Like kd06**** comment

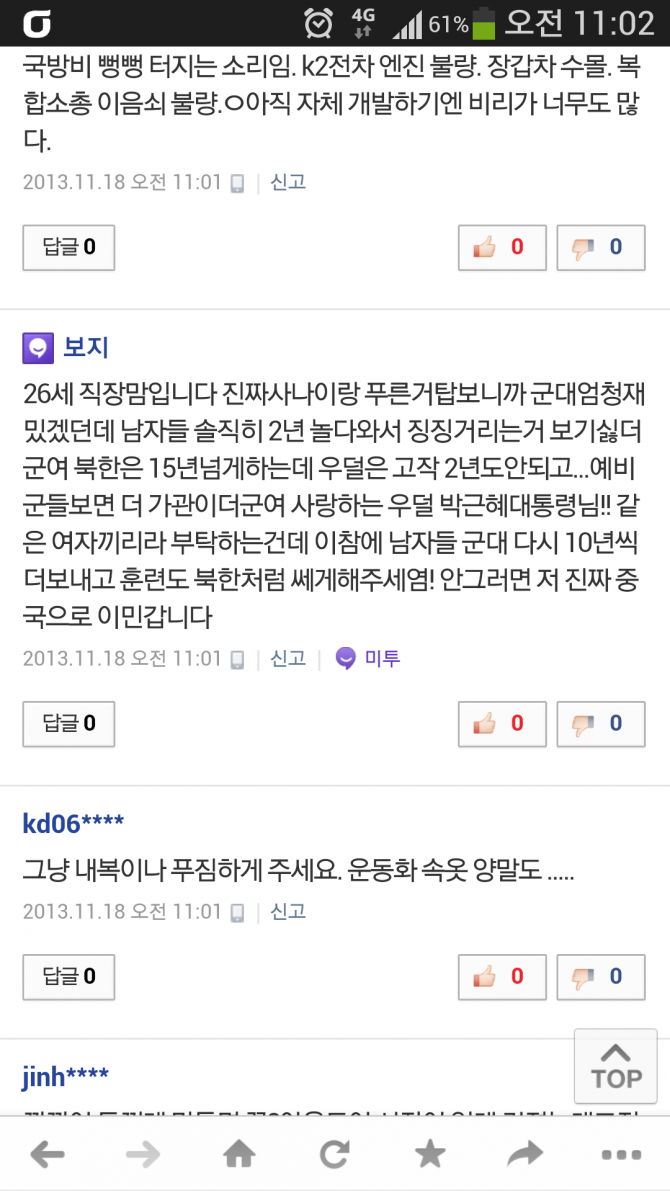click(501, 977)
